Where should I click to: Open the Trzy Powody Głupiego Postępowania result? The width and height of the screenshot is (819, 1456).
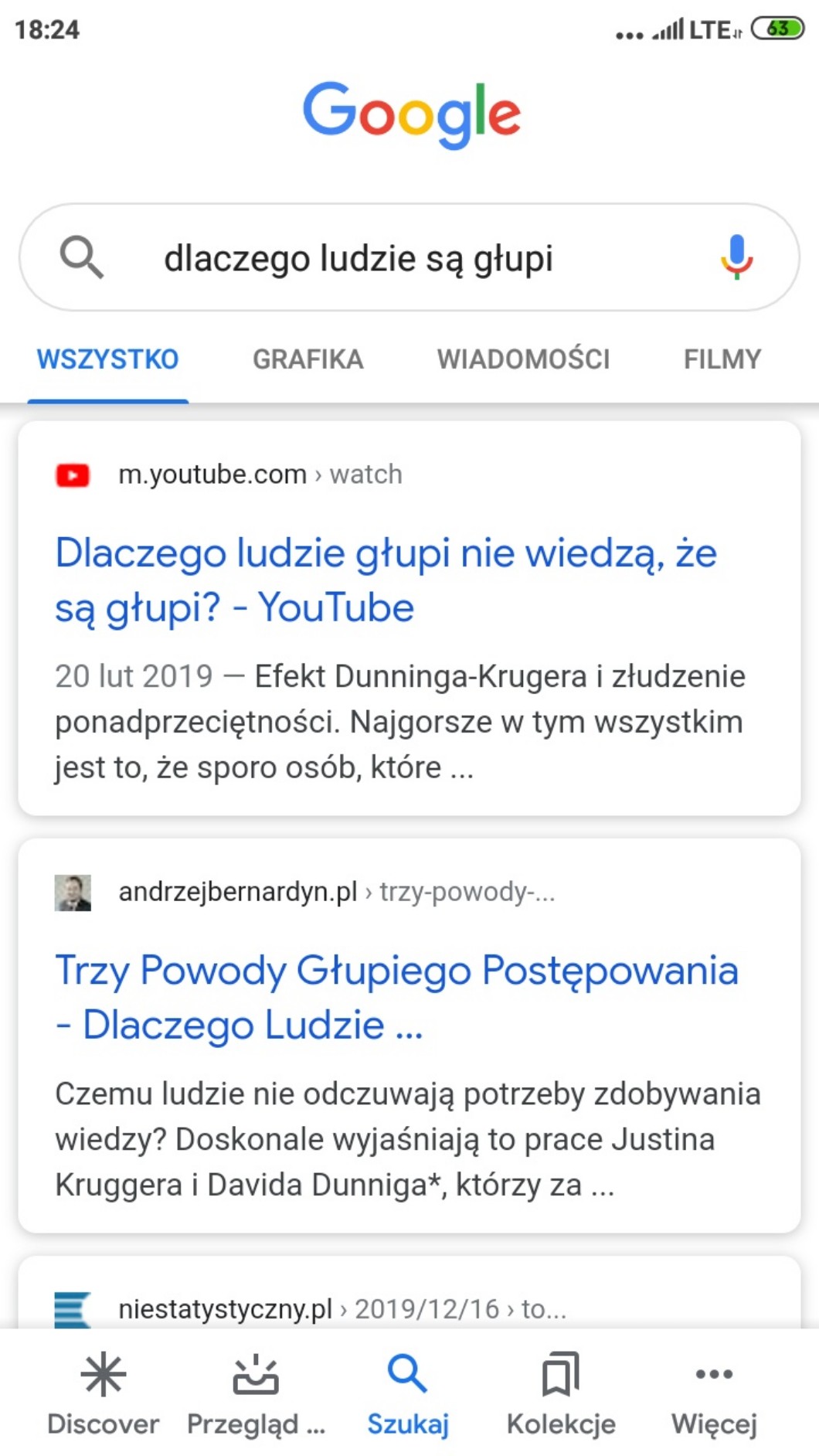coord(396,997)
